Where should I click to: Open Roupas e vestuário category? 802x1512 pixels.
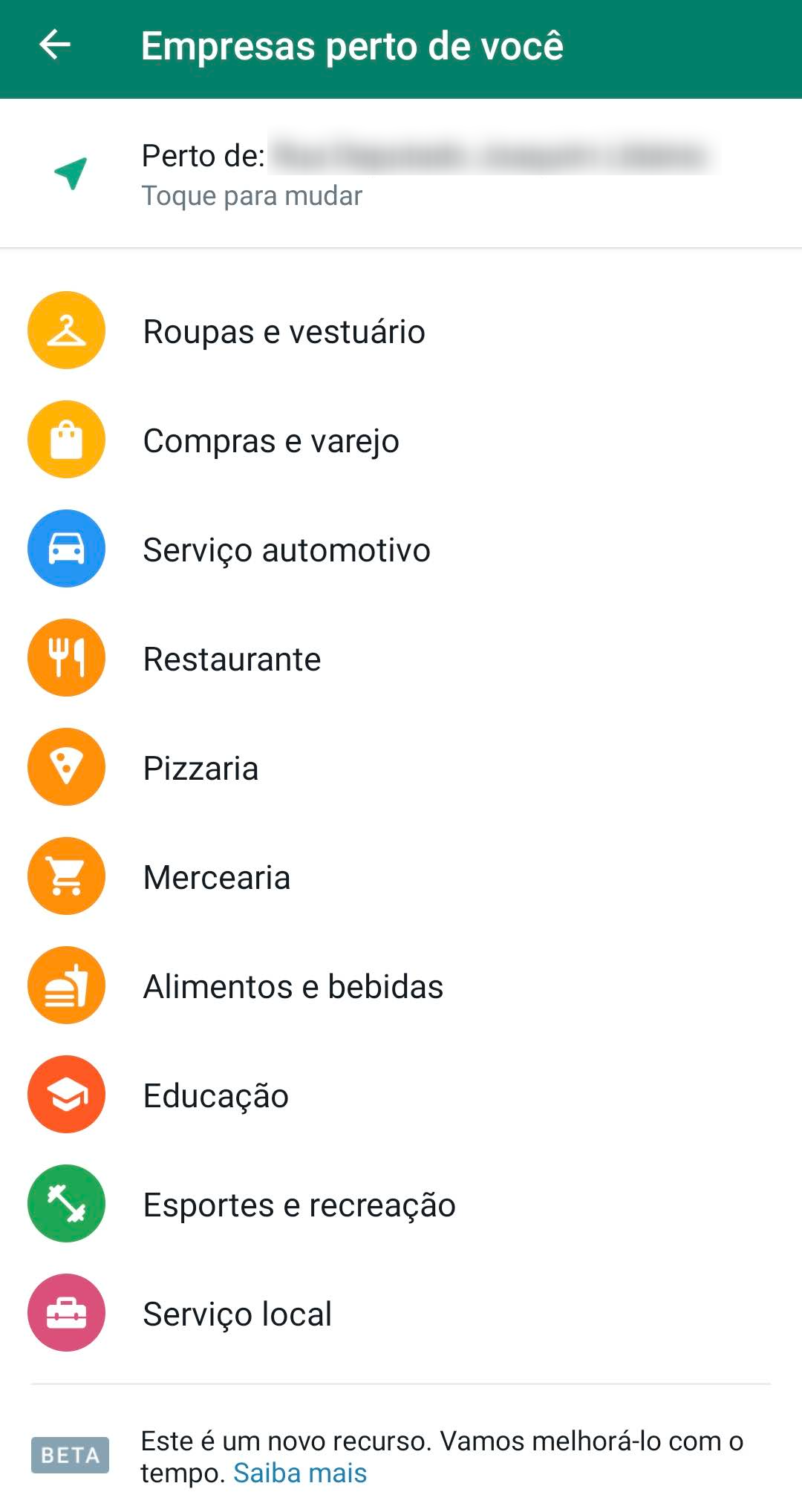point(401,330)
